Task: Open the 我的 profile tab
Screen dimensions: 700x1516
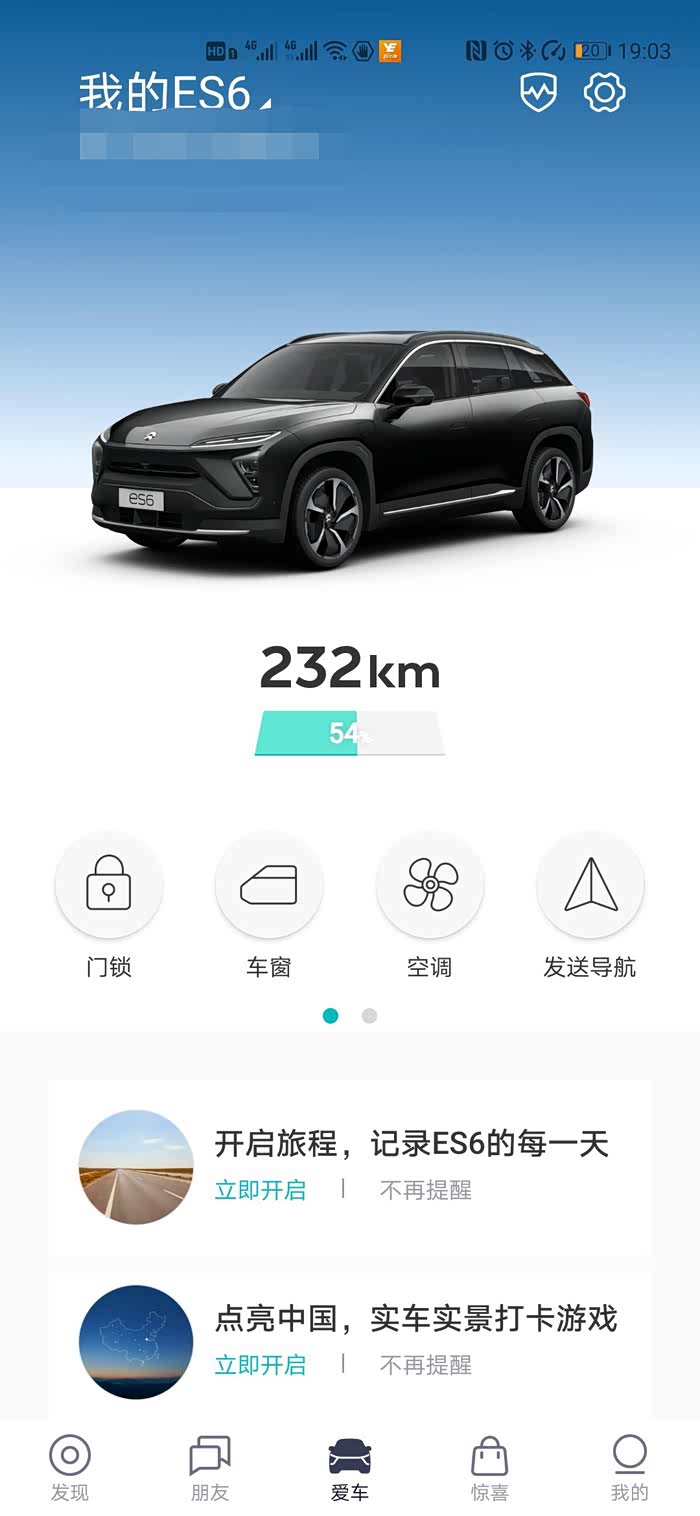Action: click(630, 1468)
